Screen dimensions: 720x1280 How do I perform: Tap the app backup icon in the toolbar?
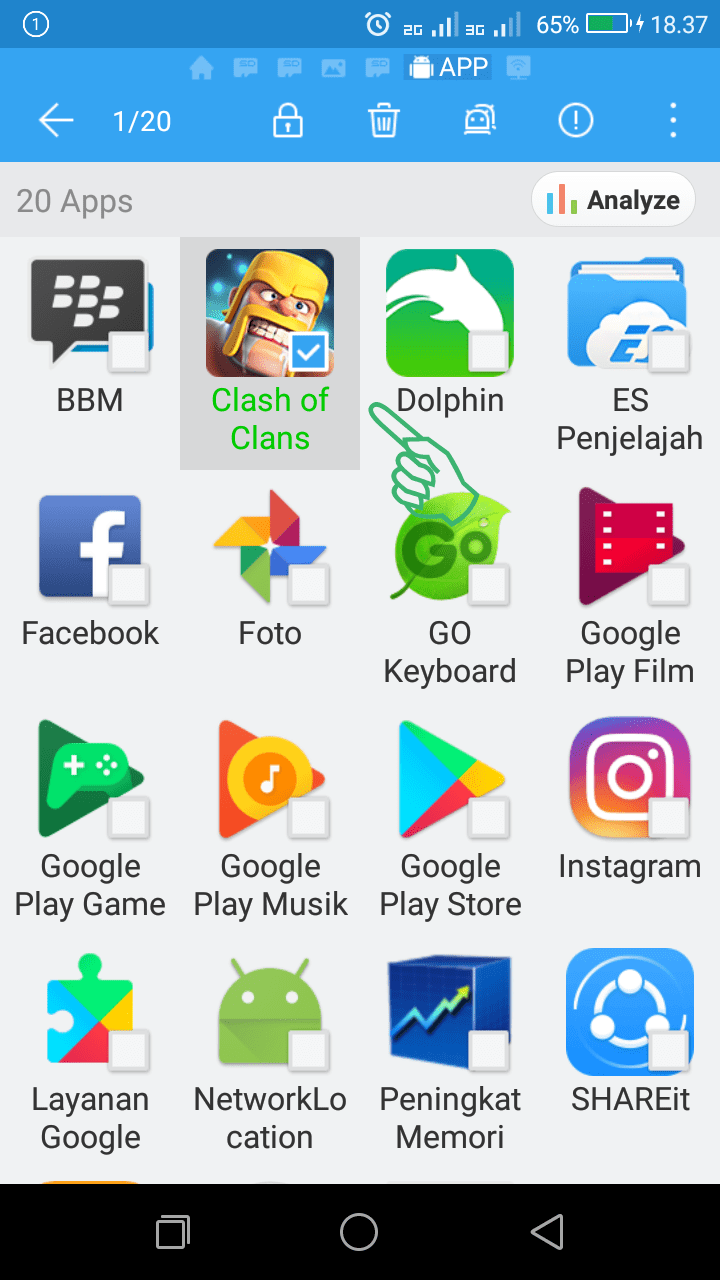pos(479,119)
